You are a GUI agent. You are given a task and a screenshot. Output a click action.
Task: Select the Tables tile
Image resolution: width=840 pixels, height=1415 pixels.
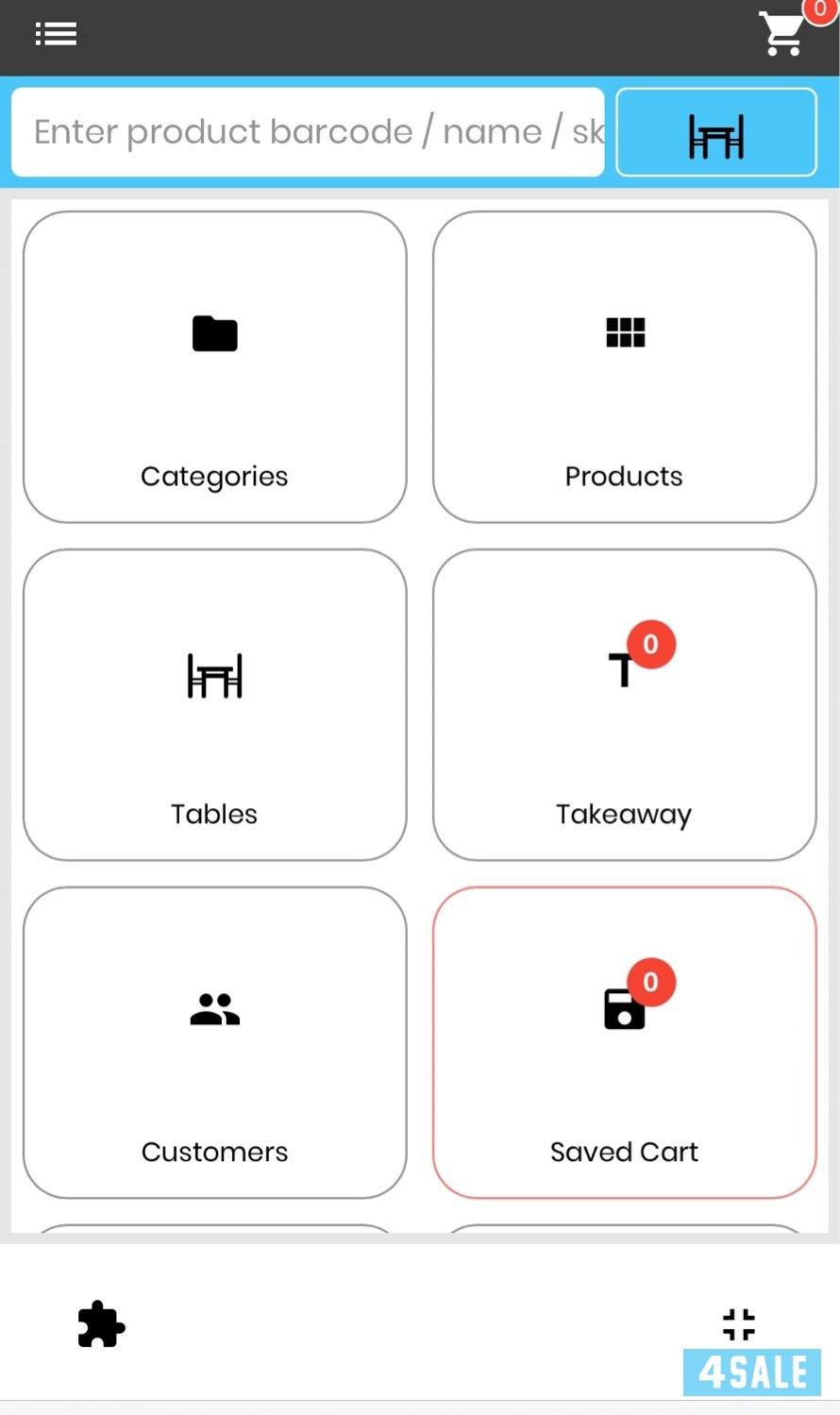tap(215, 704)
